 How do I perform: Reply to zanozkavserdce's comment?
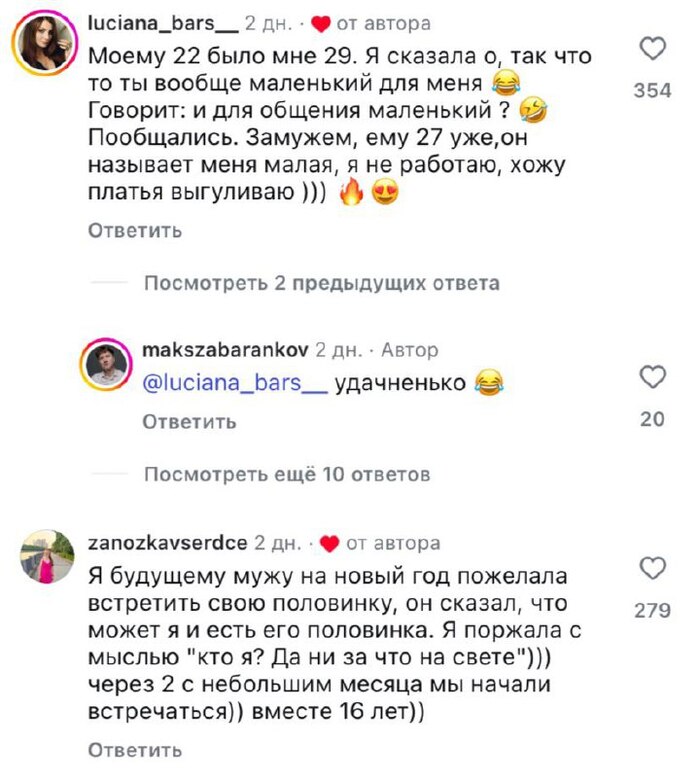pos(135,749)
